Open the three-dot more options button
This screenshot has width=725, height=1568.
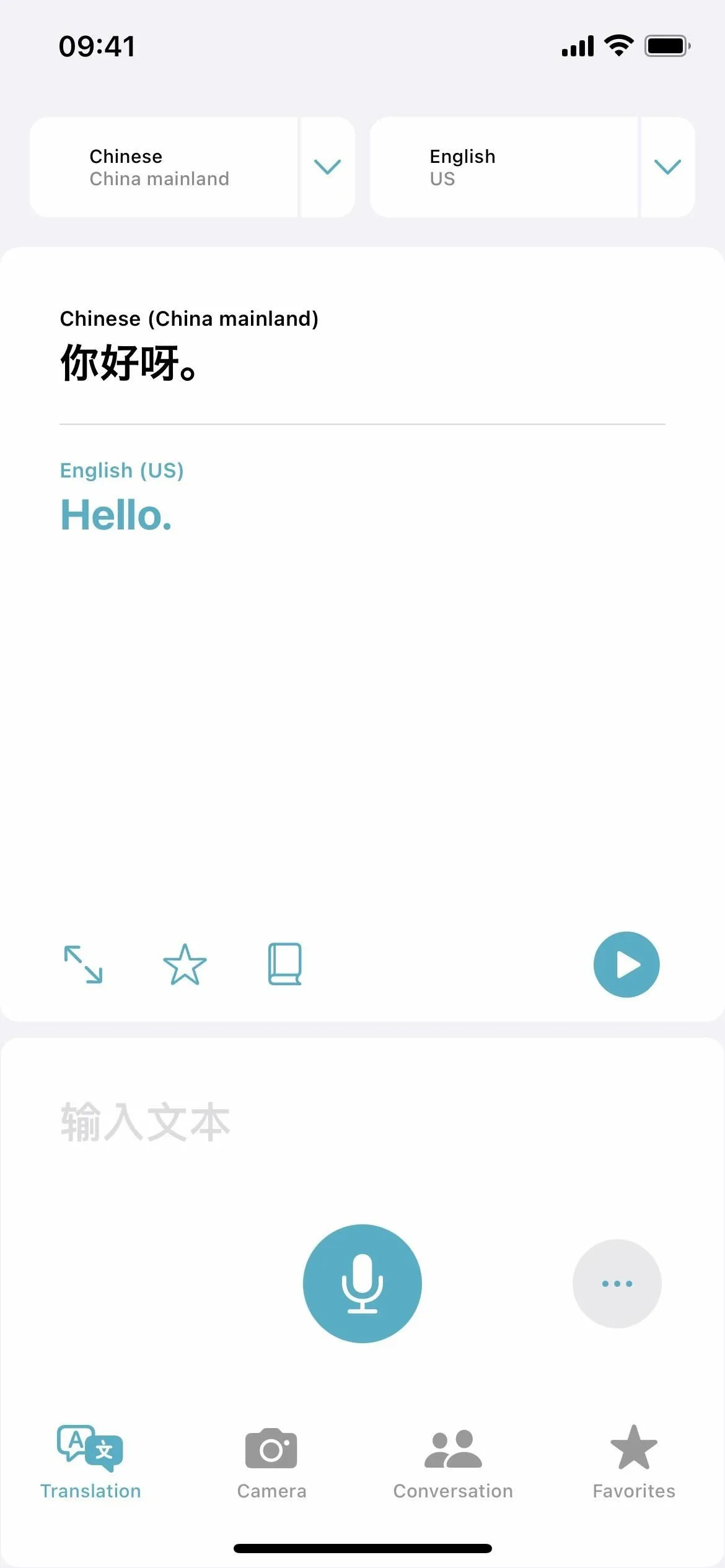(x=617, y=1283)
